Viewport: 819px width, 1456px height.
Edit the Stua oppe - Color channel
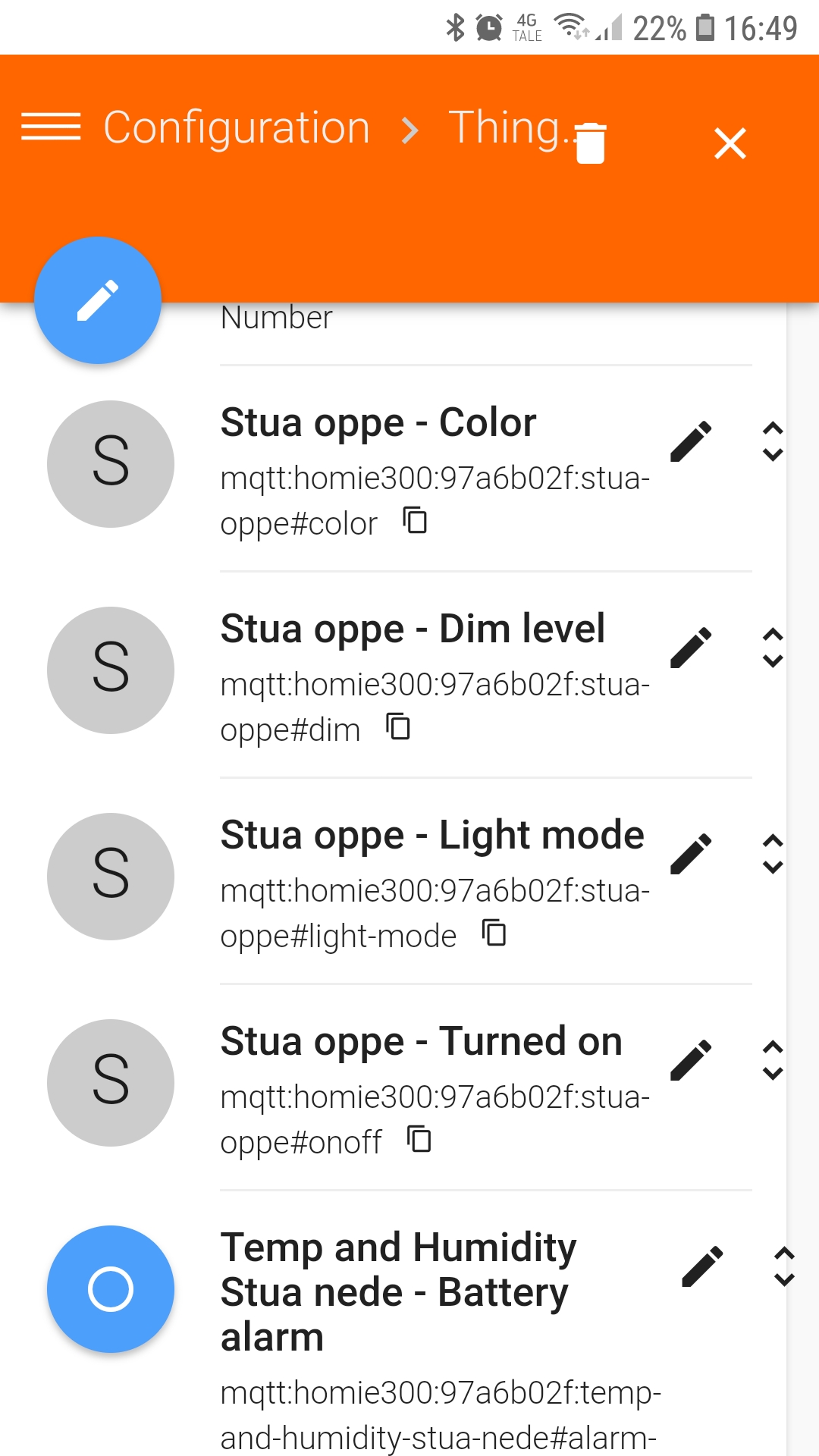(691, 441)
